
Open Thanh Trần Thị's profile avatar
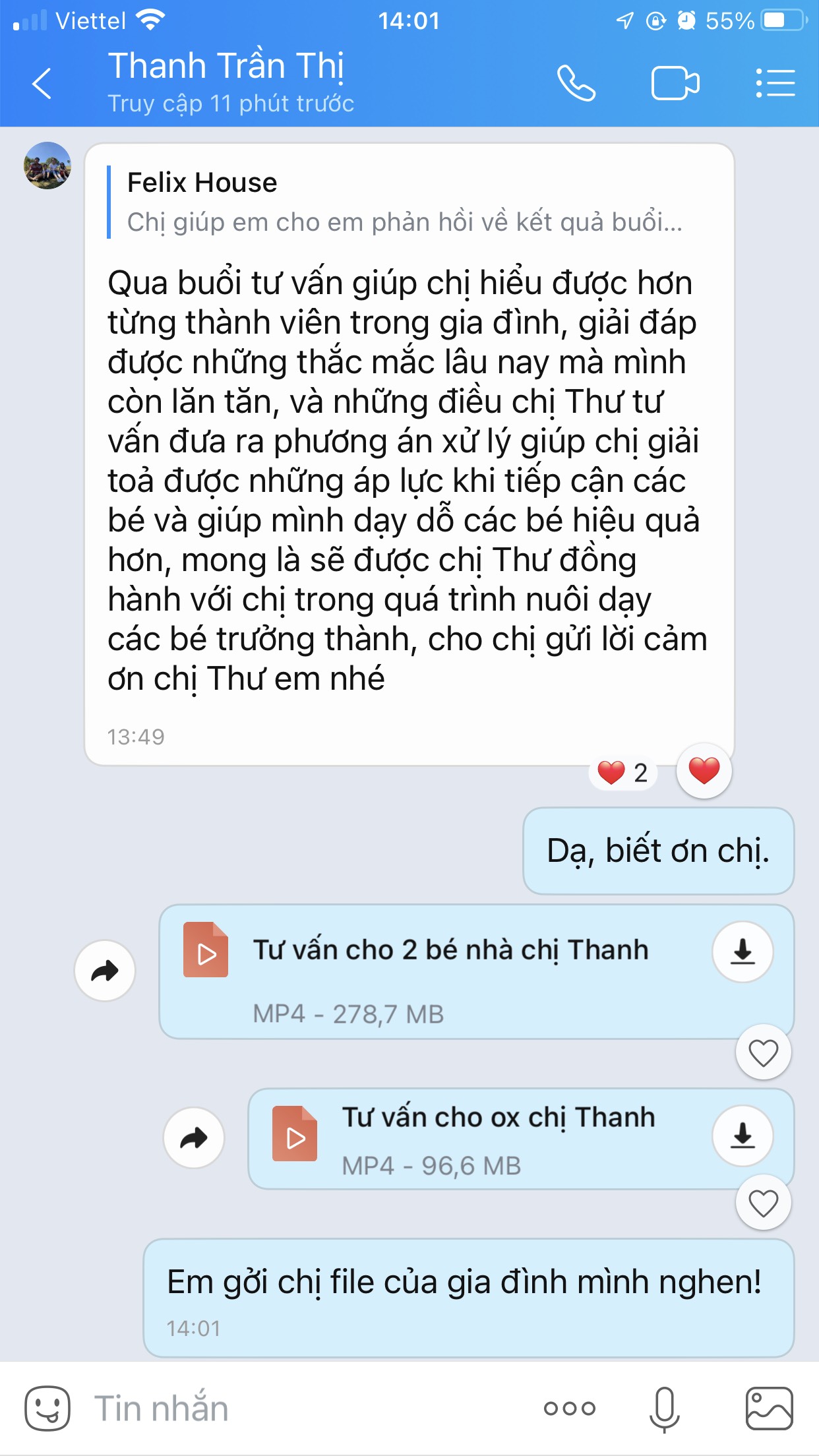pyautogui.click(x=47, y=166)
